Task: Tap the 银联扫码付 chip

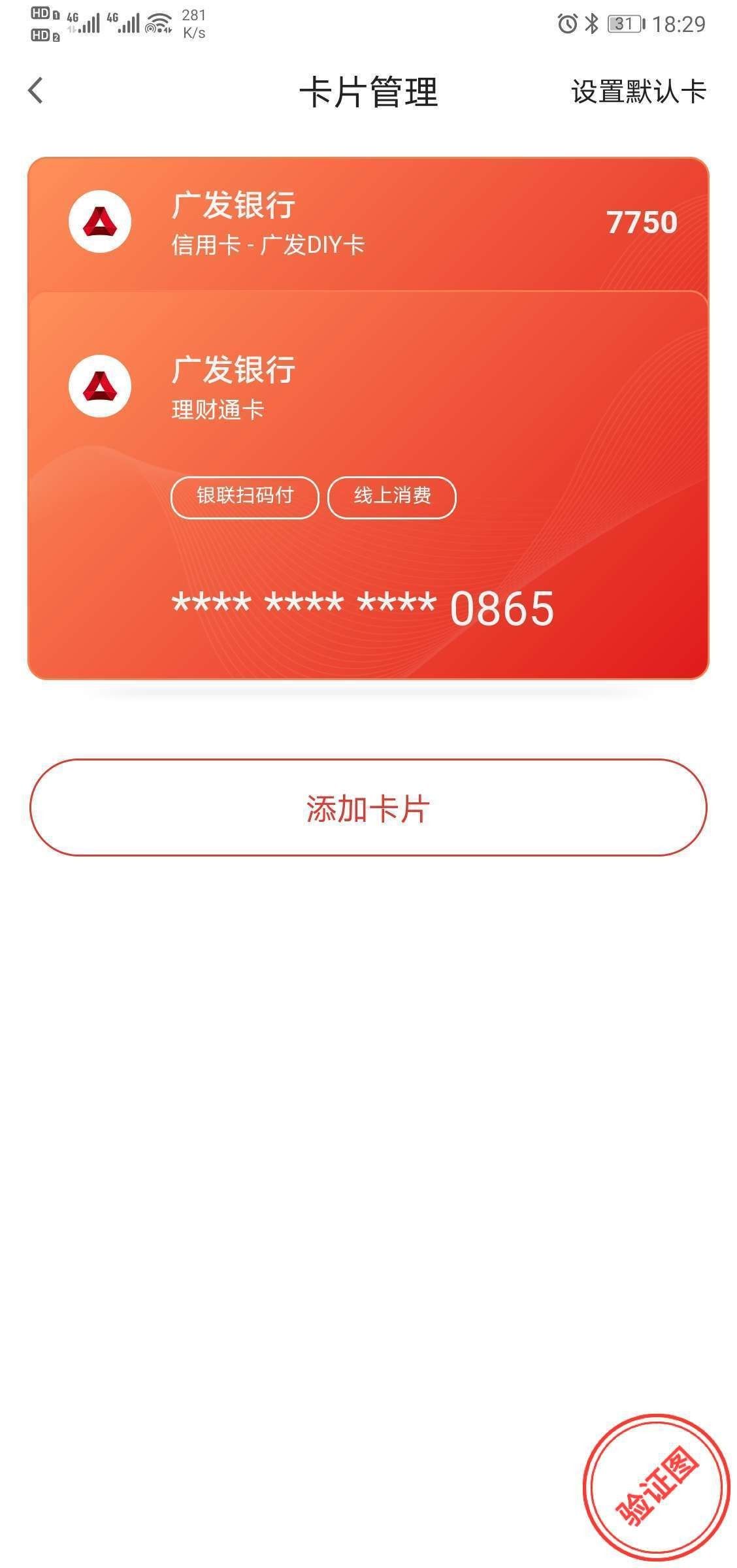Action: pos(244,497)
